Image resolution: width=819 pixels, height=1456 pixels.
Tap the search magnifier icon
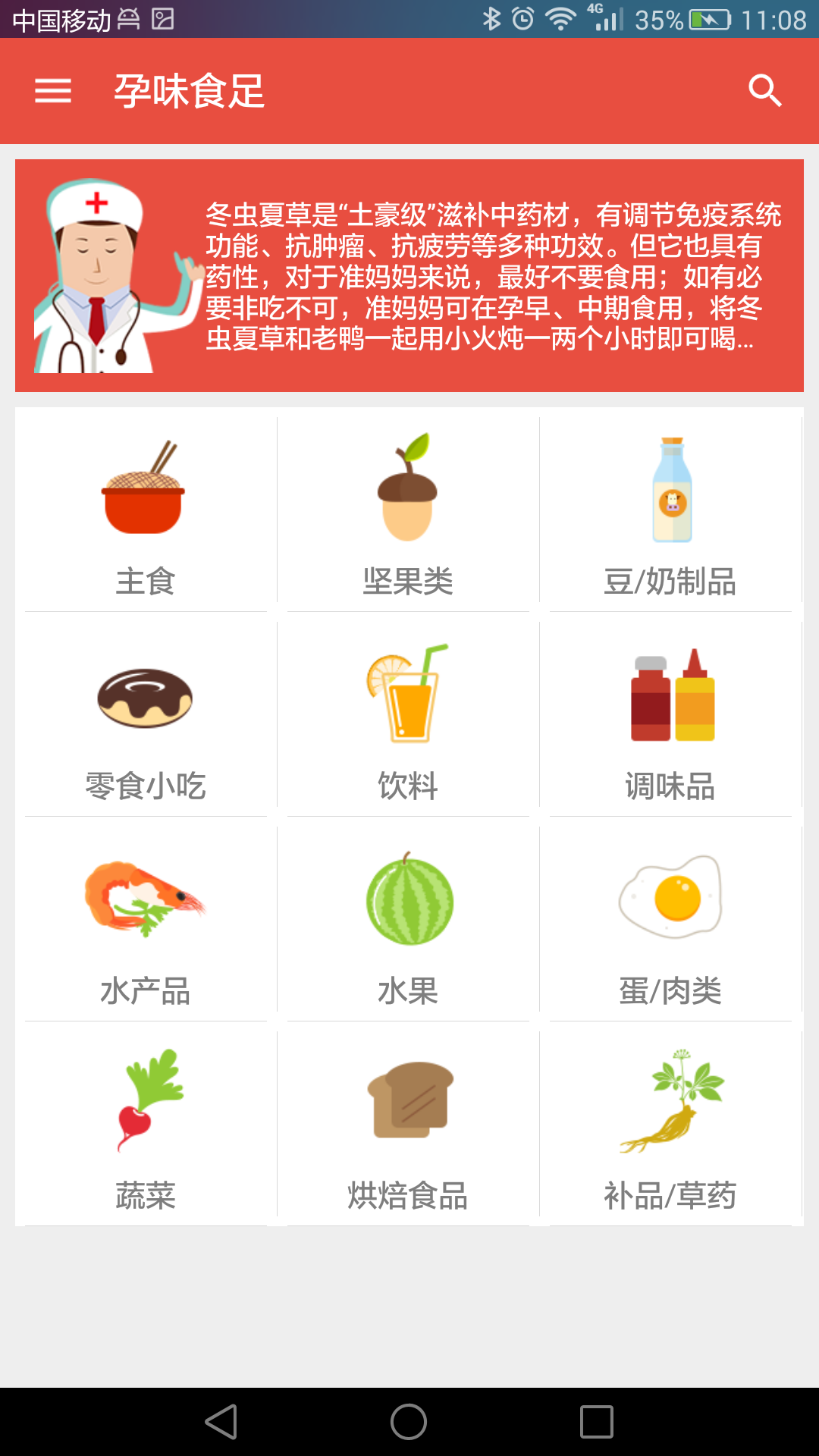pos(764,91)
